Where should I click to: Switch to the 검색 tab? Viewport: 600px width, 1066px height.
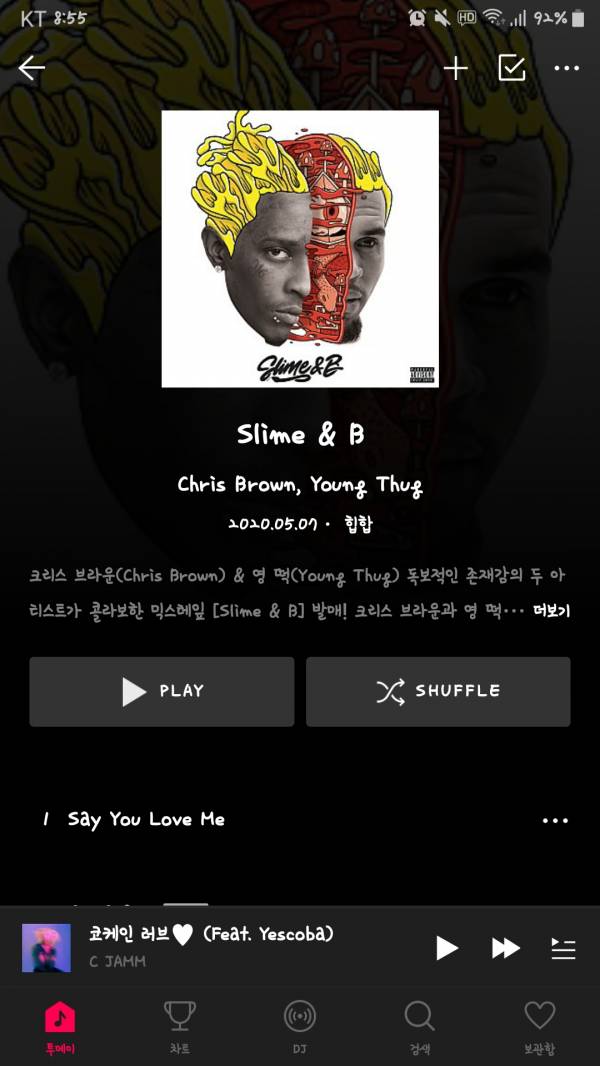point(420,1027)
